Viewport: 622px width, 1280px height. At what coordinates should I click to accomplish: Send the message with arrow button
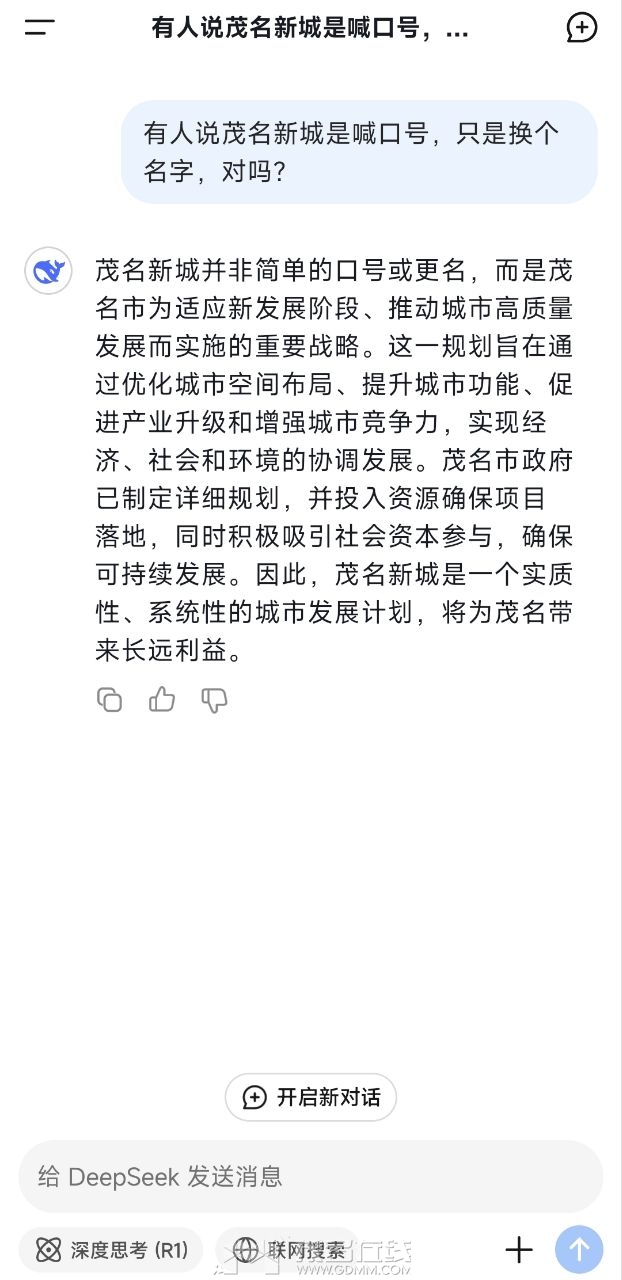579,1249
